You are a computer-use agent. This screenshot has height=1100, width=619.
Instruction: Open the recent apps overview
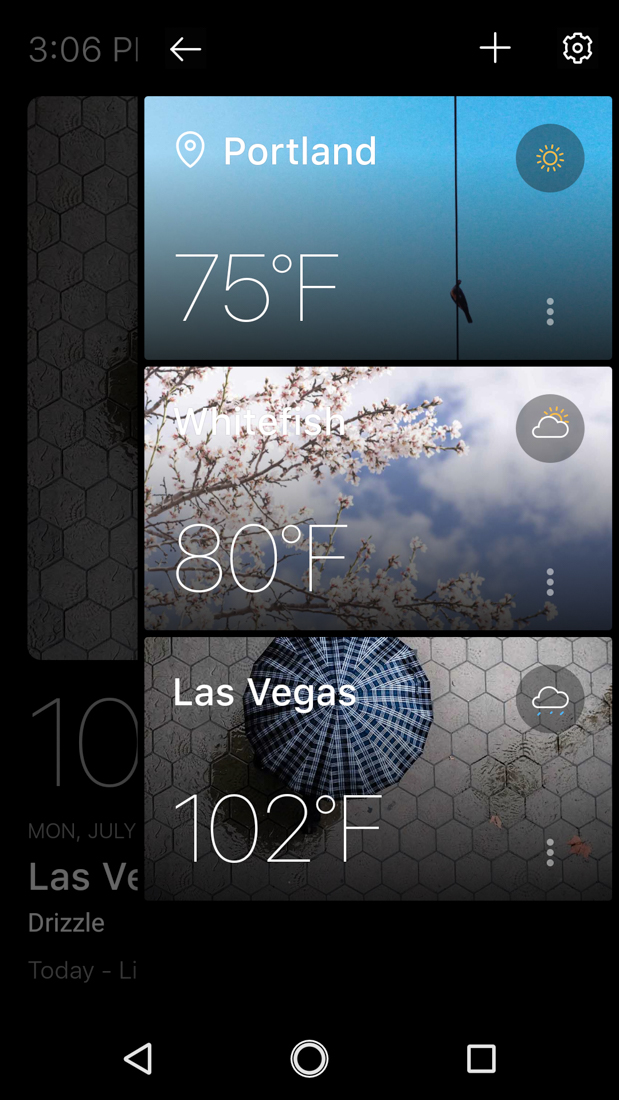tap(481, 1058)
